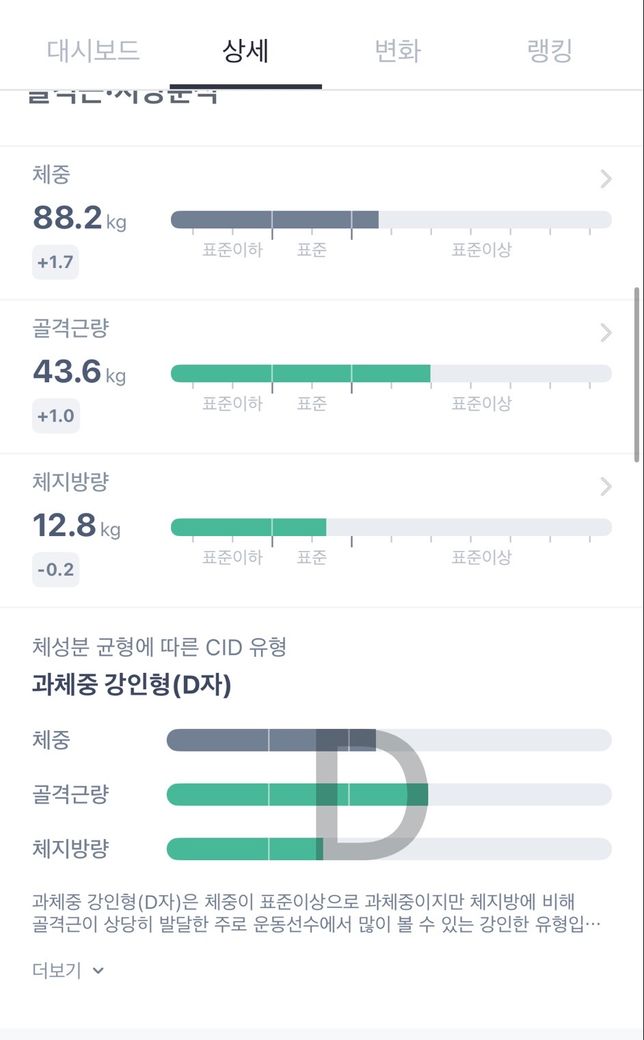Image resolution: width=644 pixels, height=1040 pixels.
Task: Open 체중 88.2 kg detail row
Action: [x=322, y=223]
